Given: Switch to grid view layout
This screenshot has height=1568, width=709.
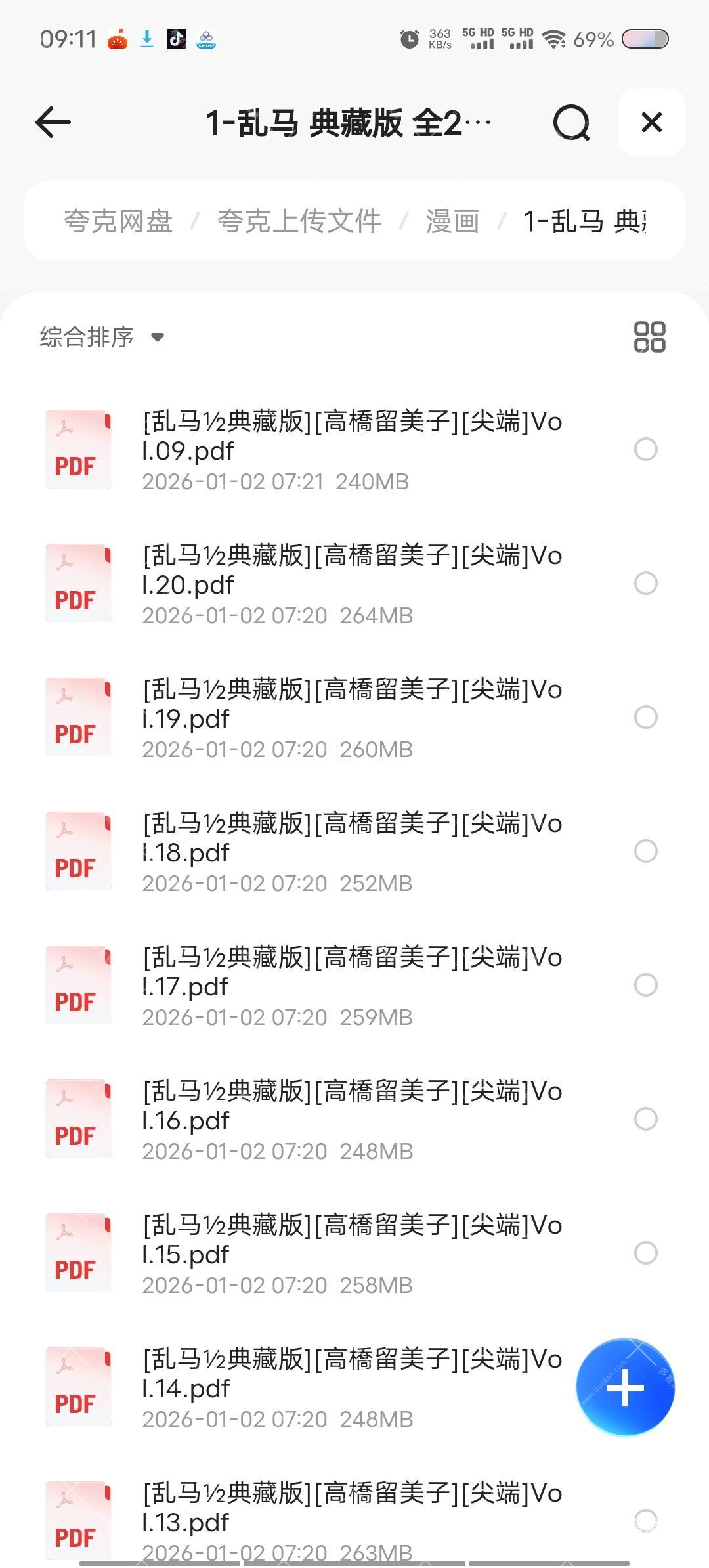Looking at the screenshot, I should pos(649,337).
